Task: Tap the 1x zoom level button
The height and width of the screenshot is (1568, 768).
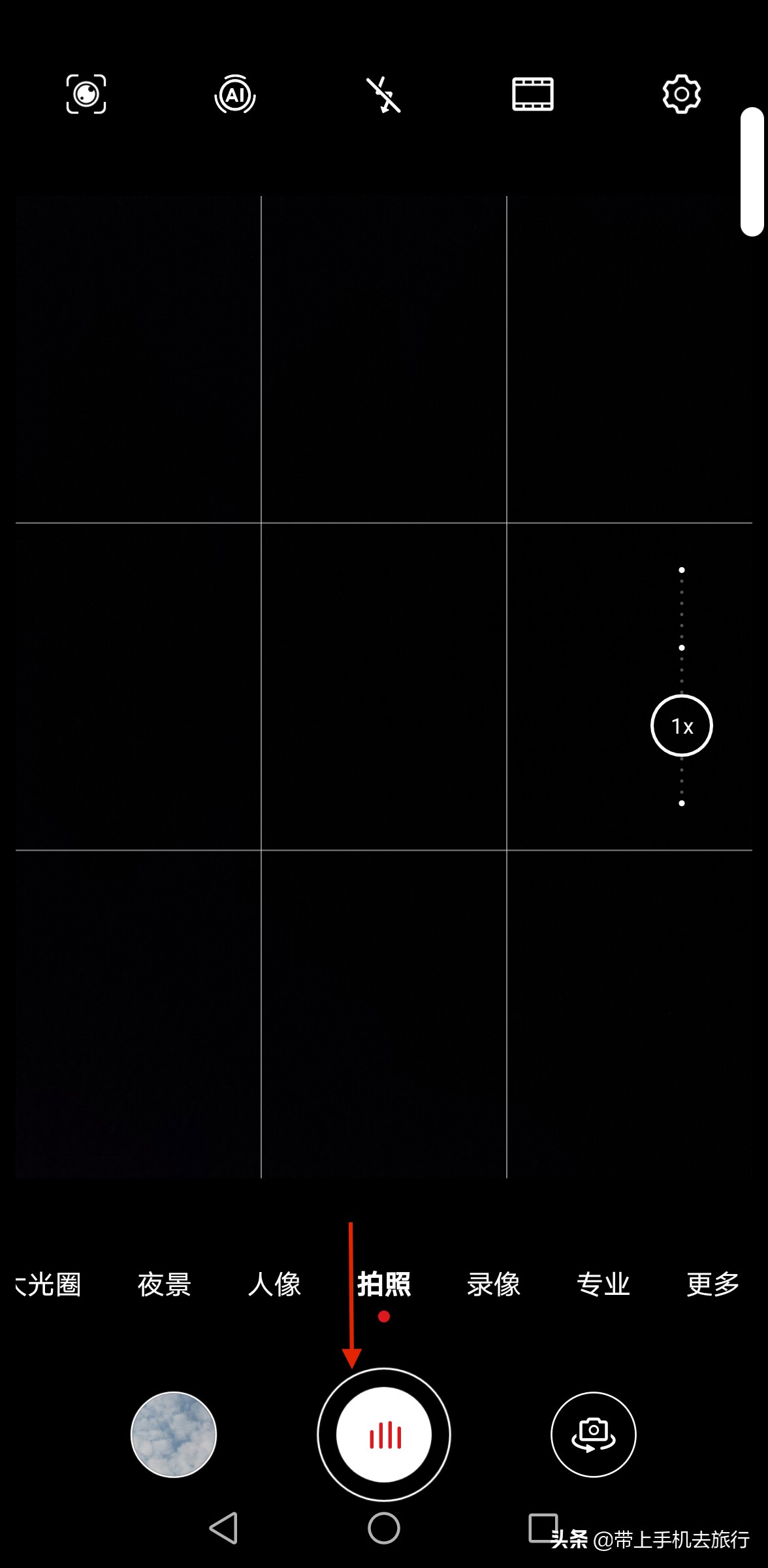Action: (x=681, y=726)
